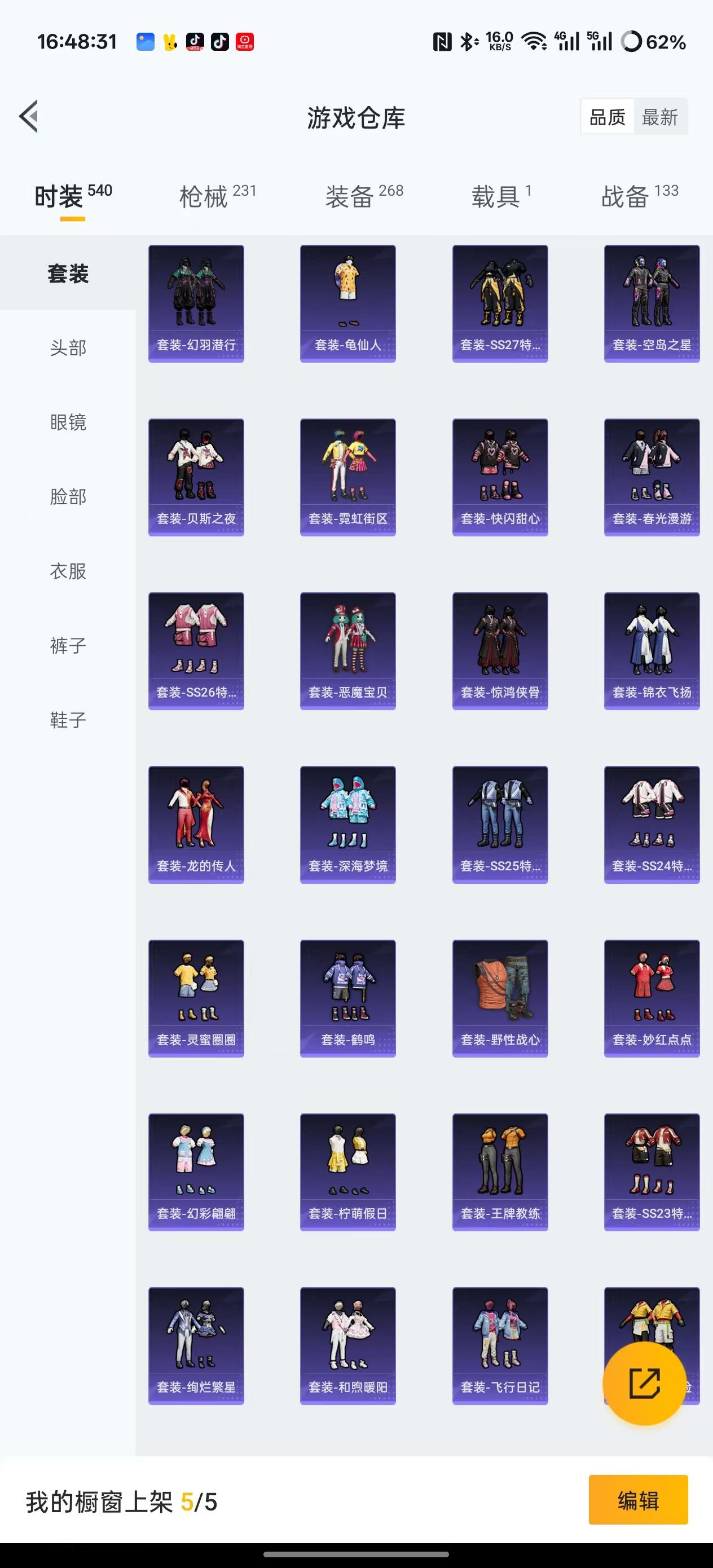Expand the 鞋子 category
The image size is (713, 1568).
[67, 721]
